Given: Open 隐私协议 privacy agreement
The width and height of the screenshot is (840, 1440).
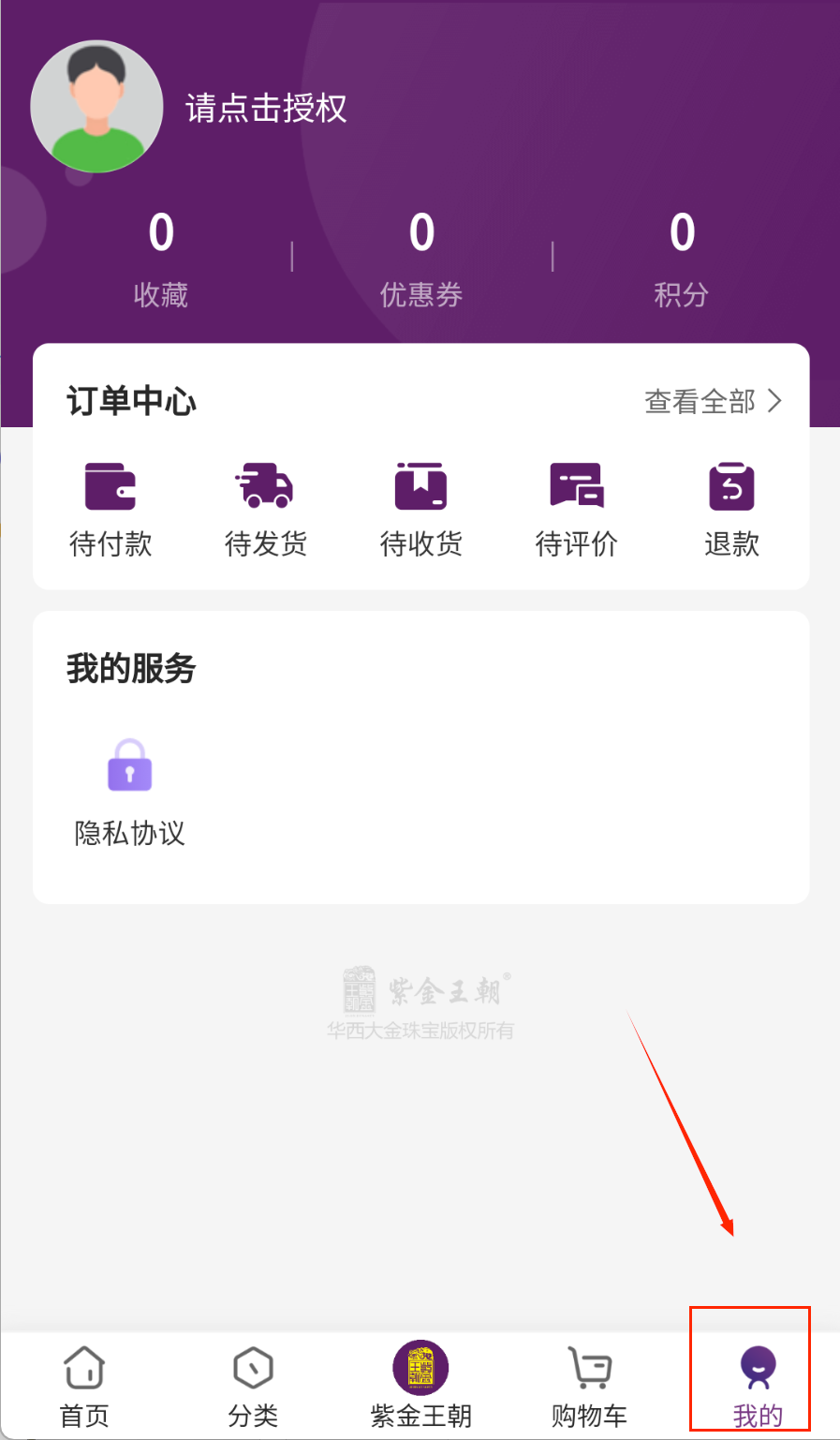Looking at the screenshot, I should 130,792.
